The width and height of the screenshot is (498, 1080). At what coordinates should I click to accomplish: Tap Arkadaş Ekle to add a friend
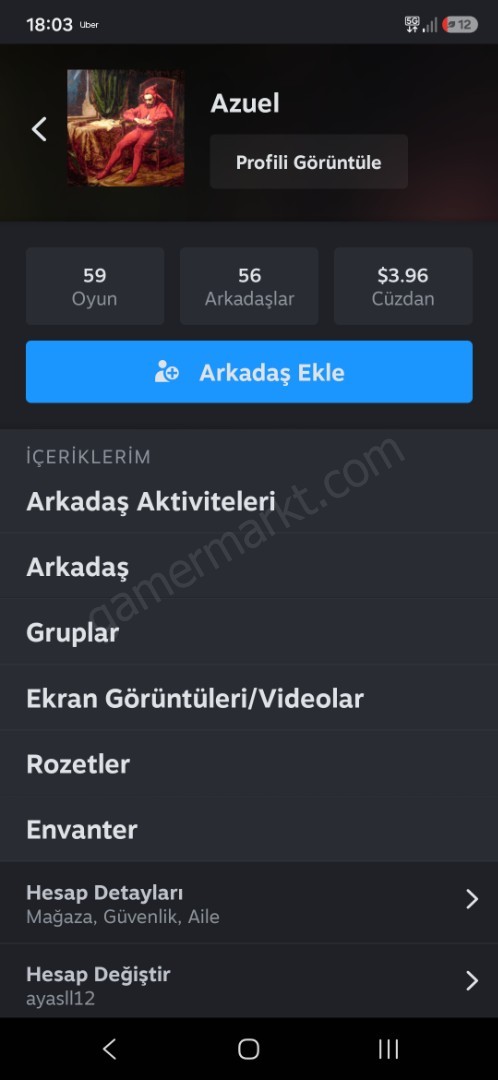pos(249,372)
